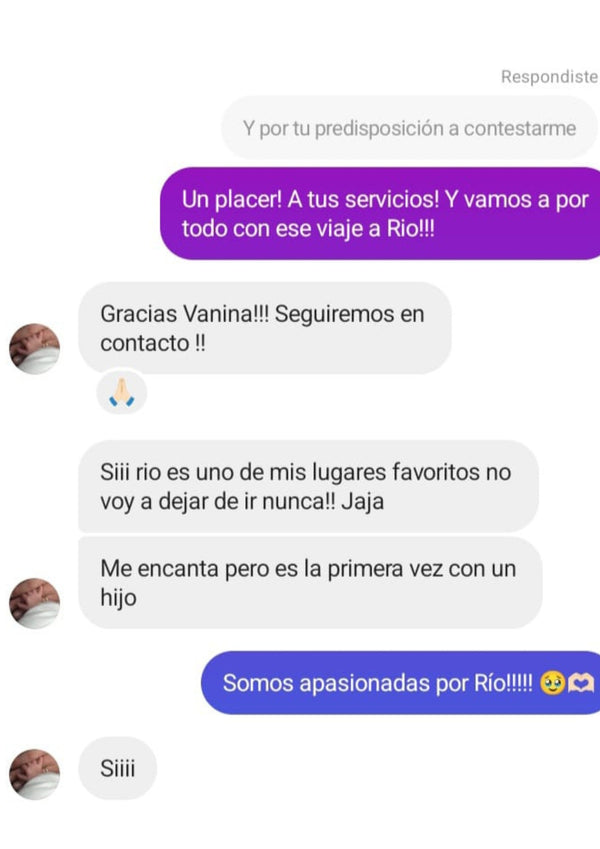
Task: Open sender's avatar beside Gracias Vanina message
Action: pyautogui.click(x=35, y=349)
